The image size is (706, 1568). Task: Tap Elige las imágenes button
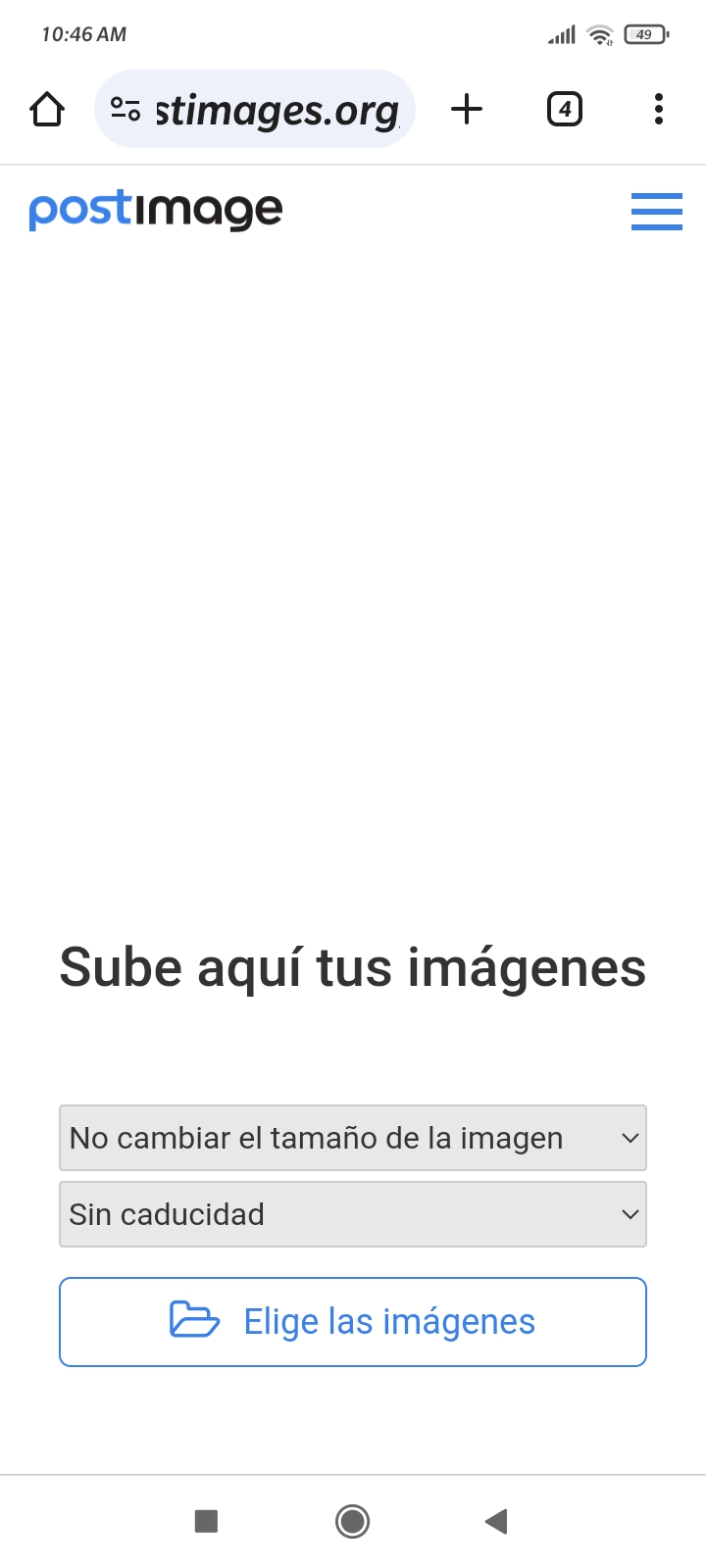[x=353, y=1322]
